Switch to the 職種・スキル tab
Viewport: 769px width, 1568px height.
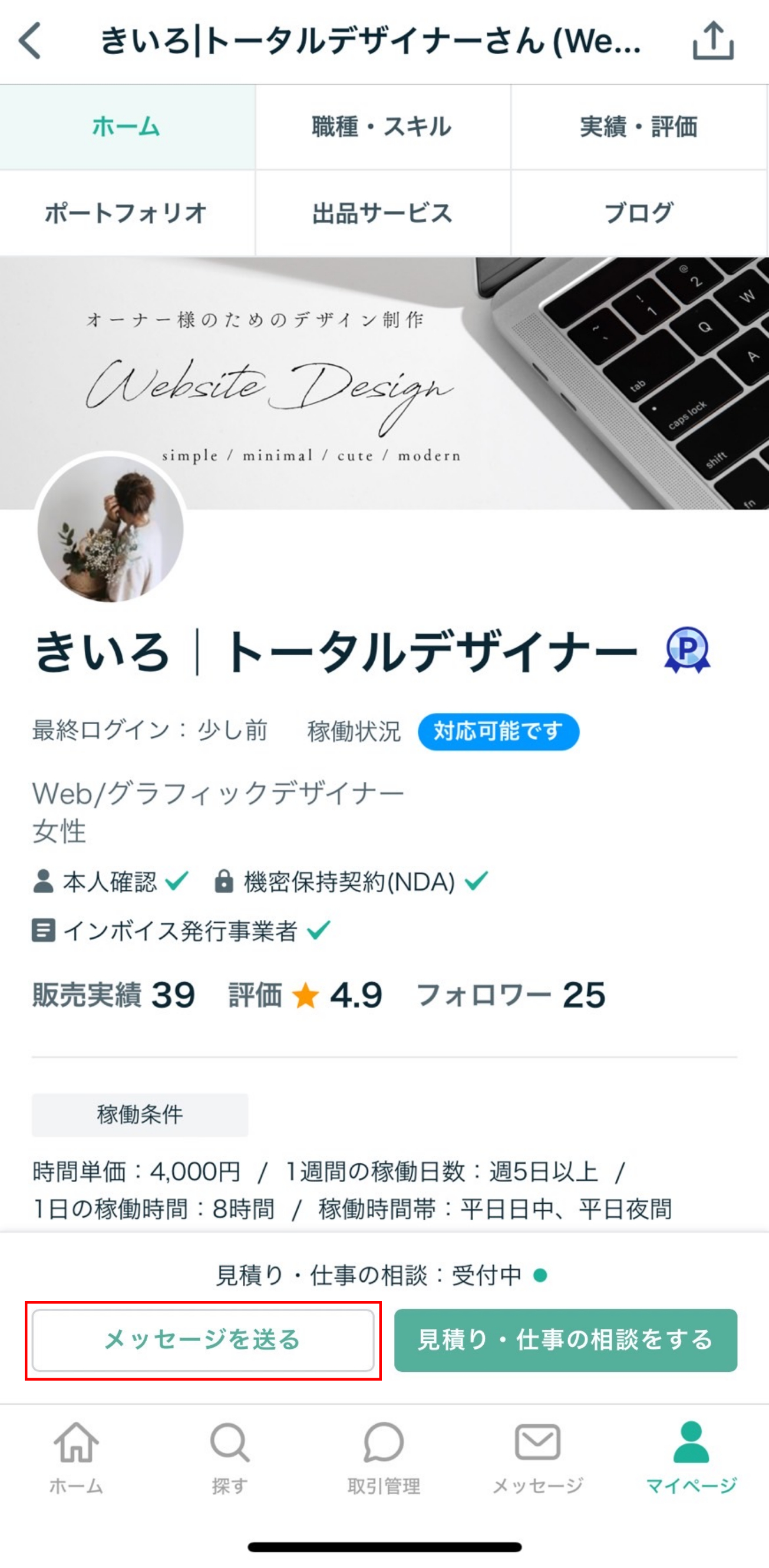pos(382,127)
